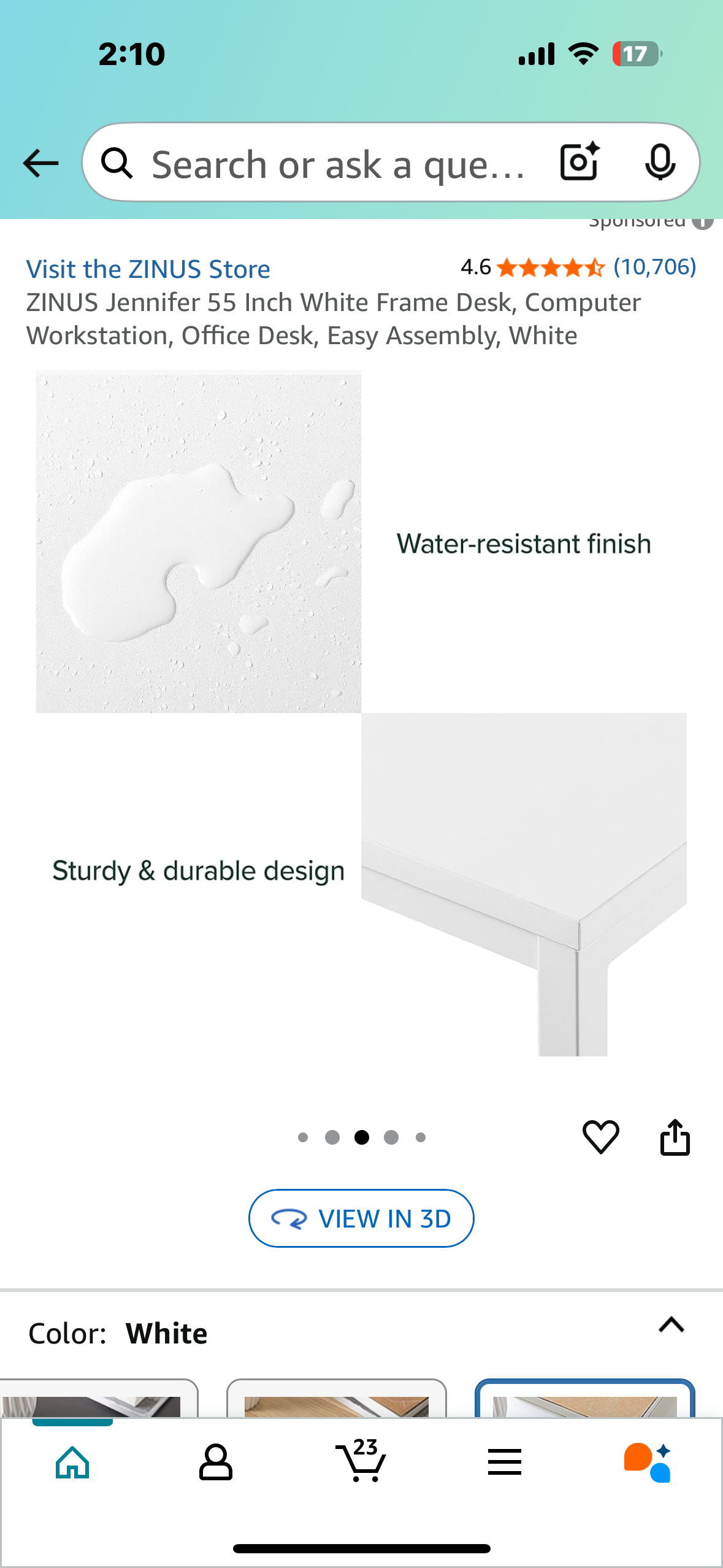This screenshot has height=1568, width=723.
Task: Open the 10,706 customer ratings
Action: click(654, 267)
